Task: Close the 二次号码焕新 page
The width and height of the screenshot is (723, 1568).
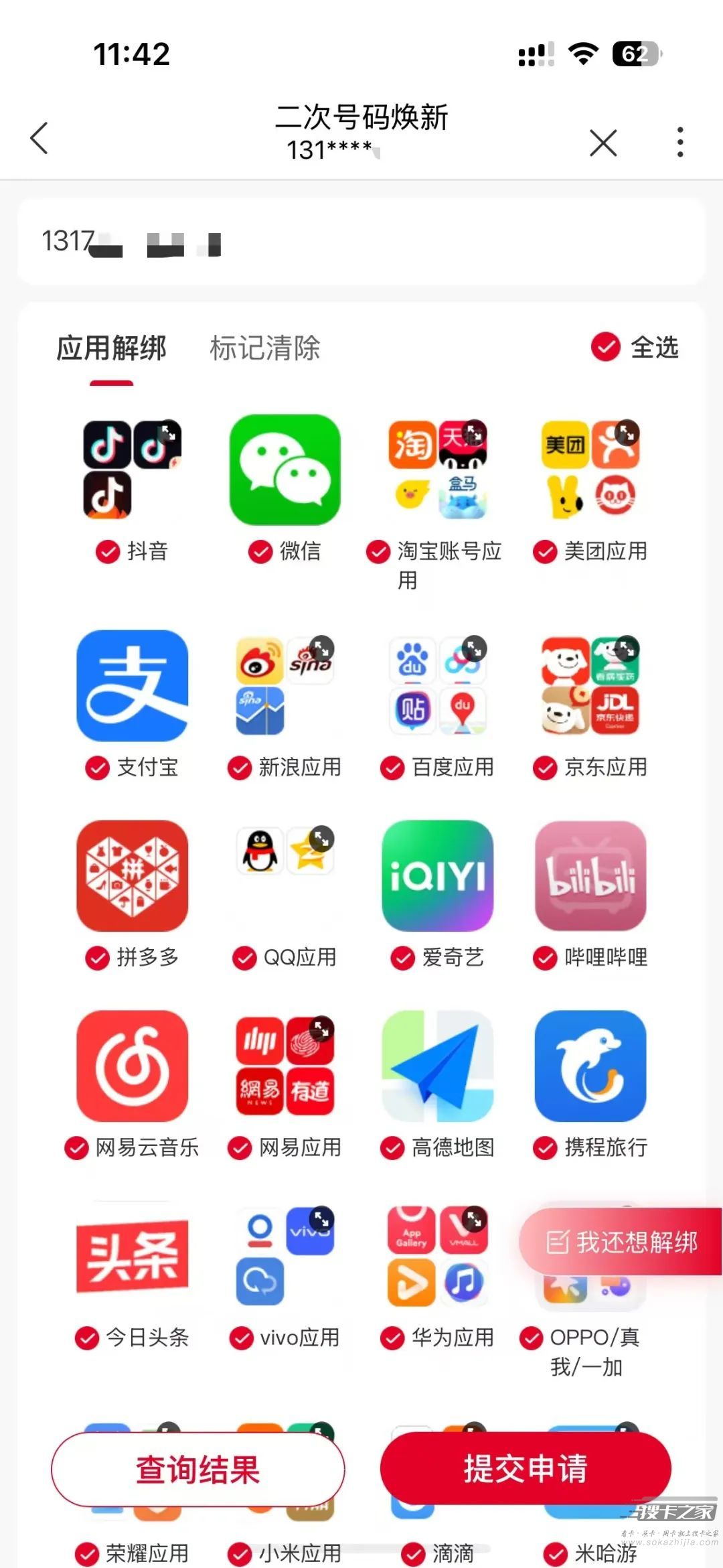Action: coord(603,143)
